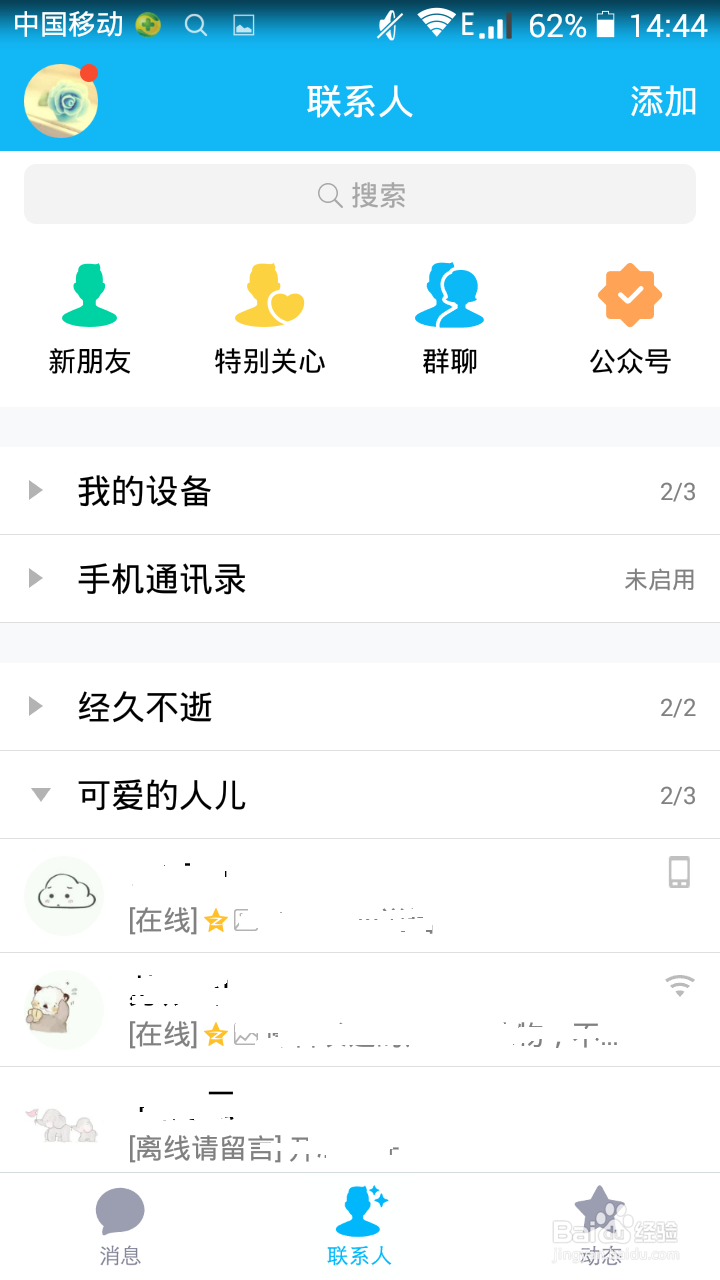720x1280 pixels.
Task: Tap the mobile device status icon beside first contact
Action: coord(681,871)
